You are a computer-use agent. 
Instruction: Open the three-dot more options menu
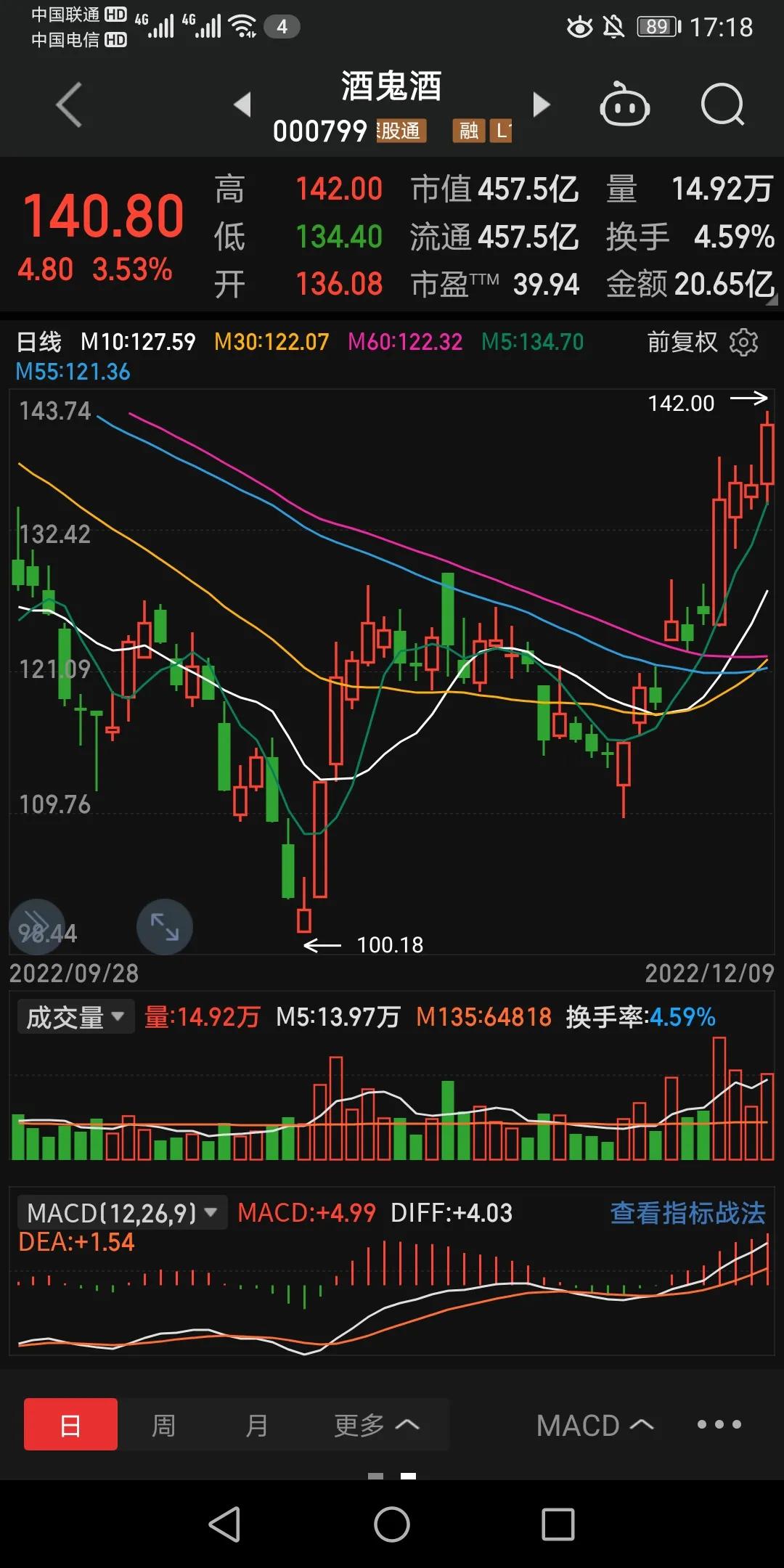[x=719, y=1424]
